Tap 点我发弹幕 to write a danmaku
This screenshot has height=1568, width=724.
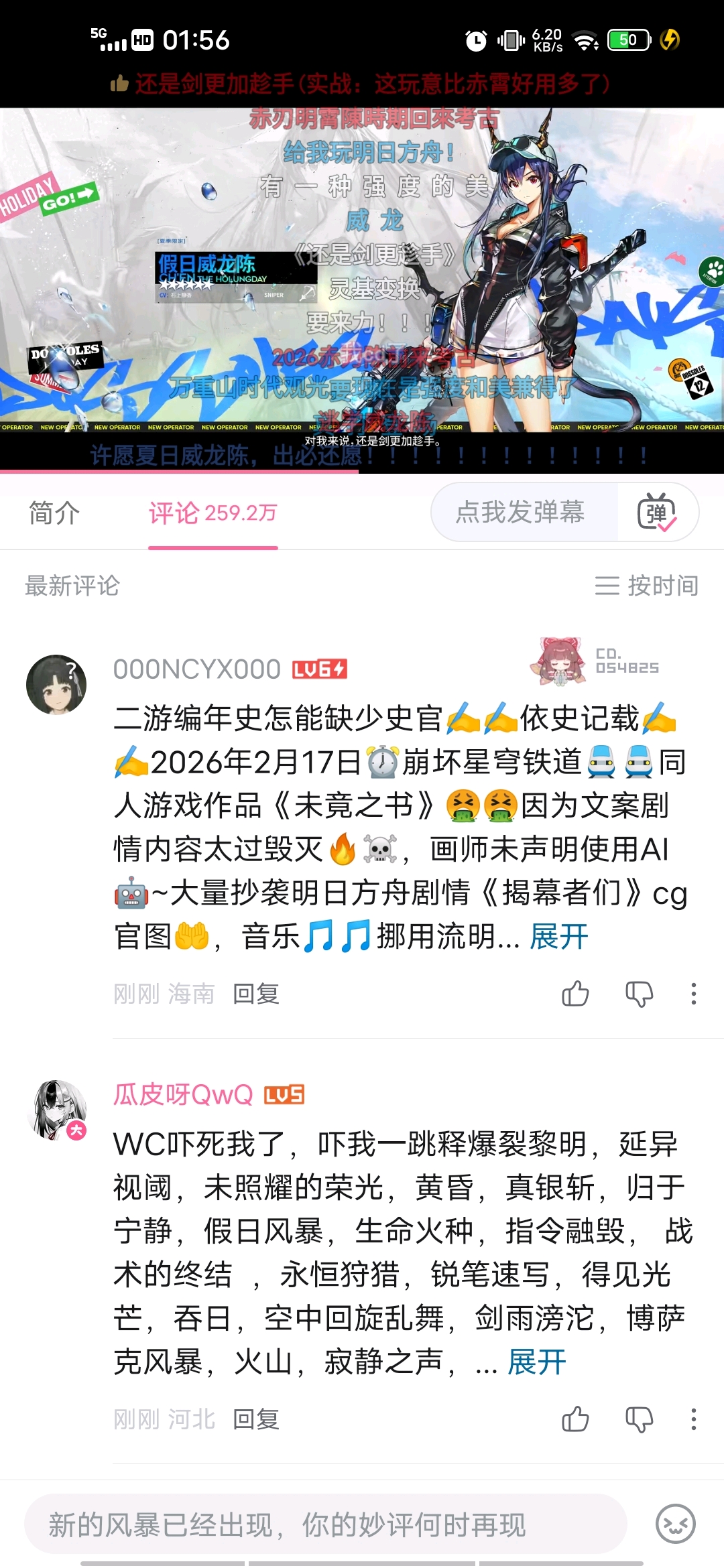520,512
